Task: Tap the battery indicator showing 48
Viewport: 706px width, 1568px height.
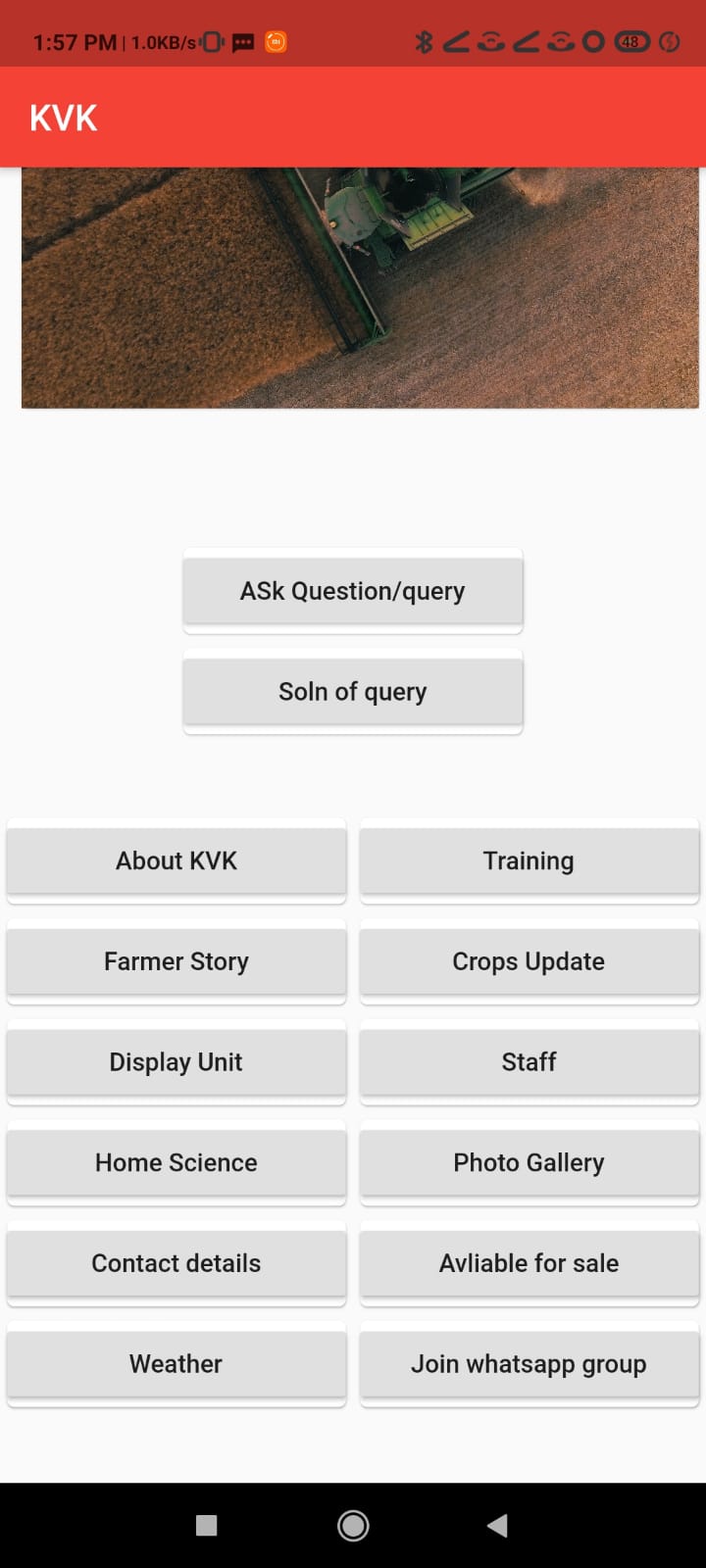Action: (x=631, y=41)
